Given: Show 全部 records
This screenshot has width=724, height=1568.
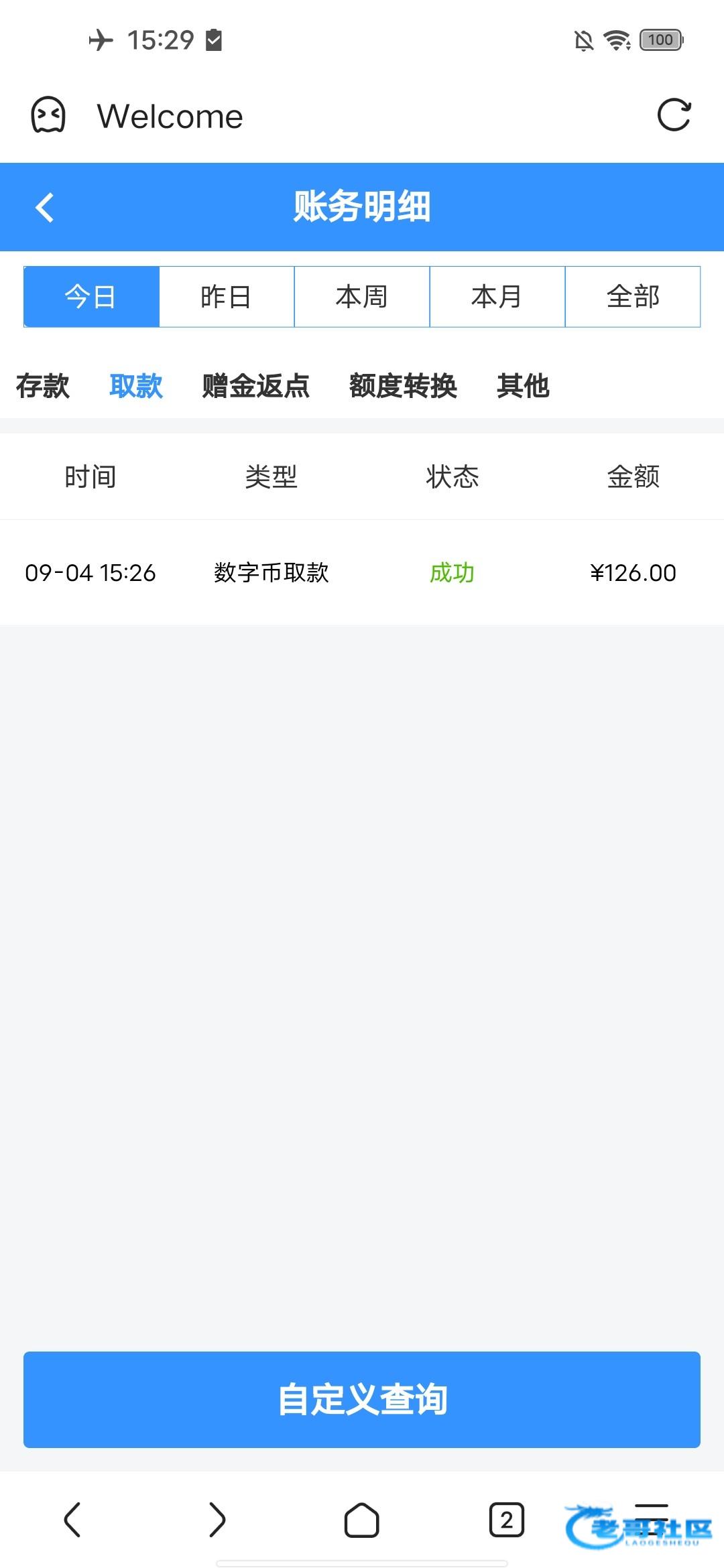Looking at the screenshot, I should (633, 297).
